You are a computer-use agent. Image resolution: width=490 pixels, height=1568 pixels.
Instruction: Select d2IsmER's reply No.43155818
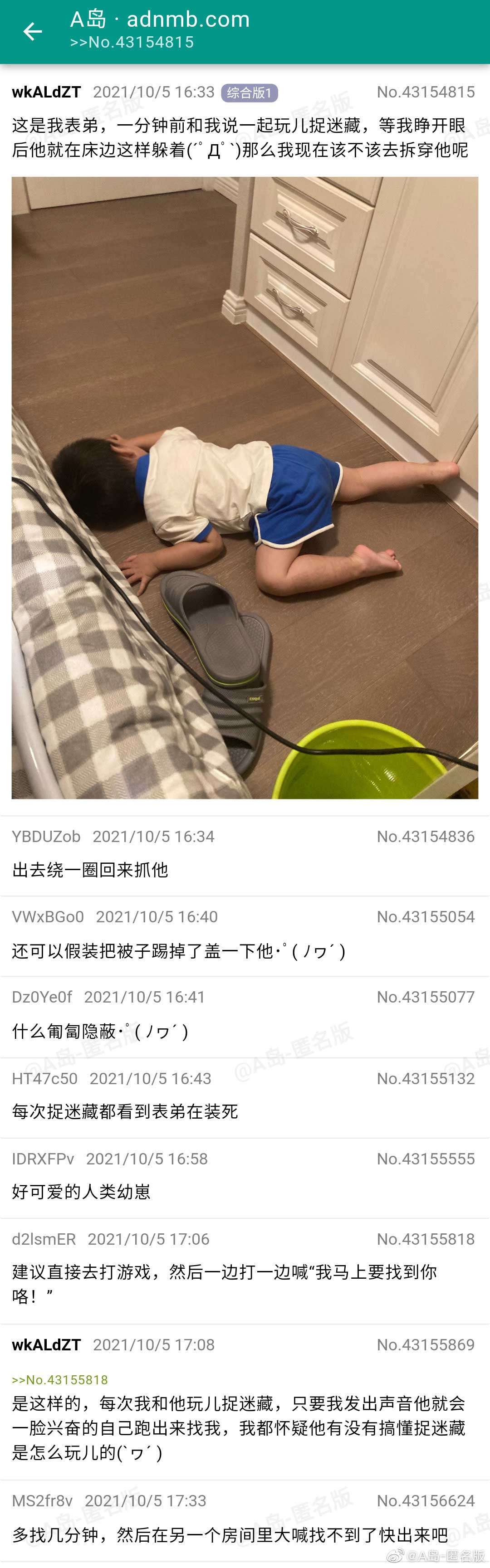244,1271
